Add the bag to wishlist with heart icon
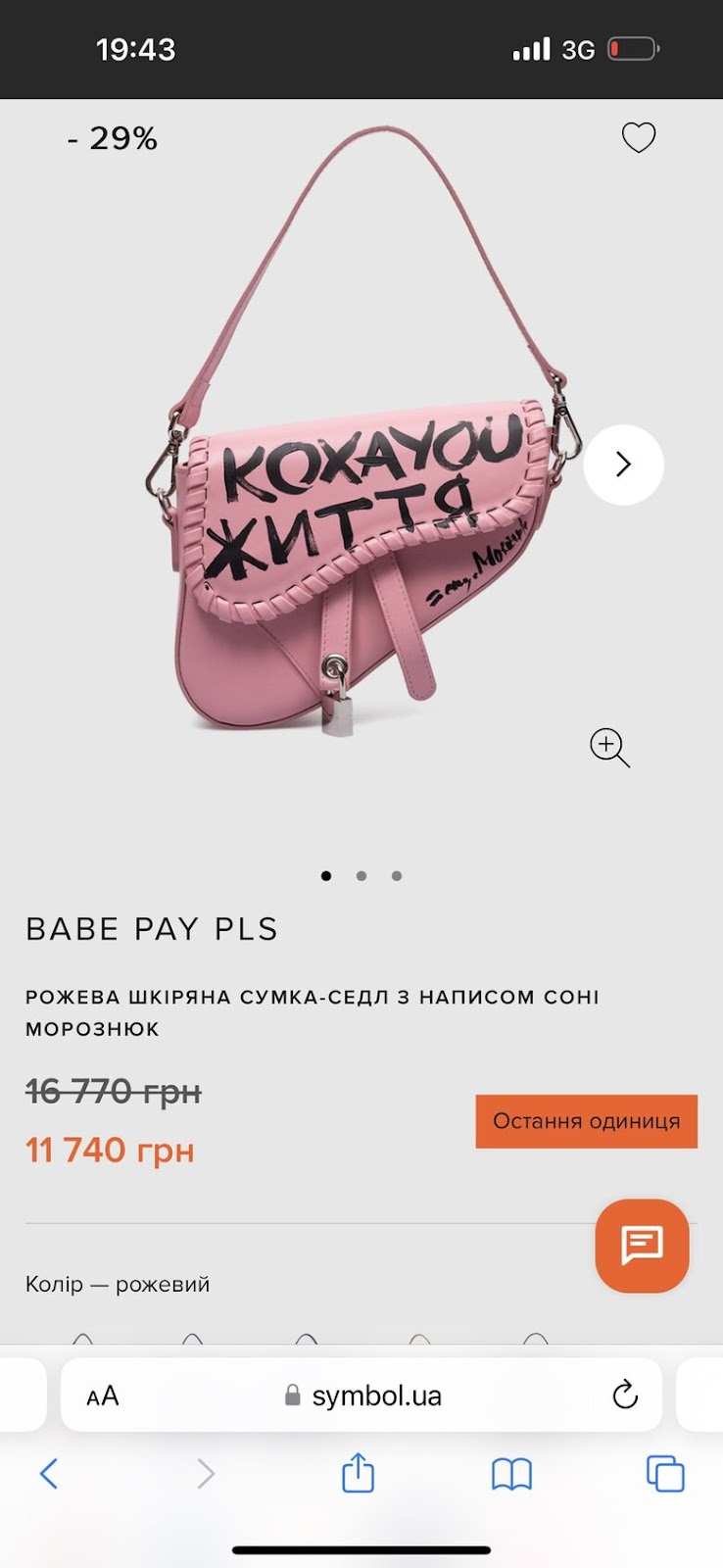Viewport: 723px width, 1568px height. tap(639, 138)
